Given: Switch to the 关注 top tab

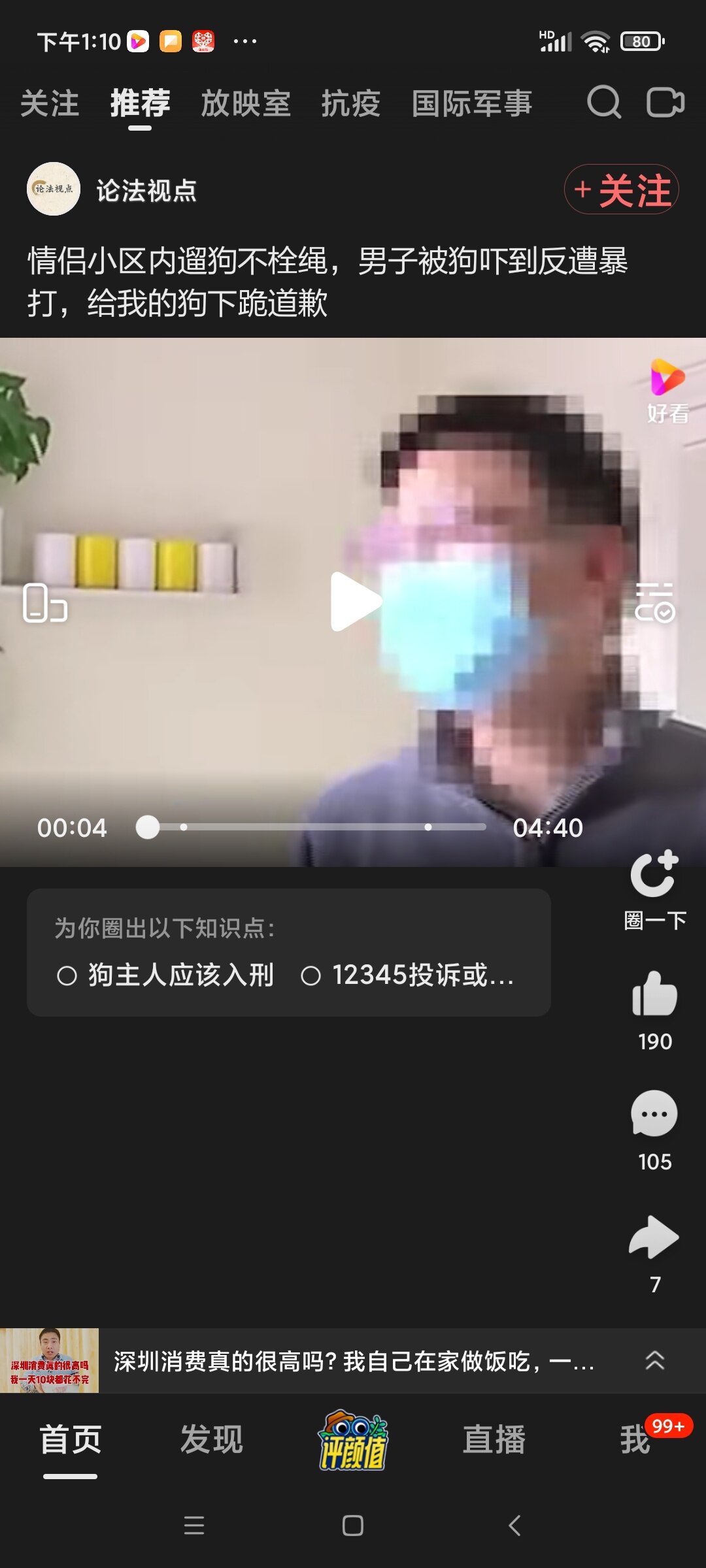Looking at the screenshot, I should (50, 104).
